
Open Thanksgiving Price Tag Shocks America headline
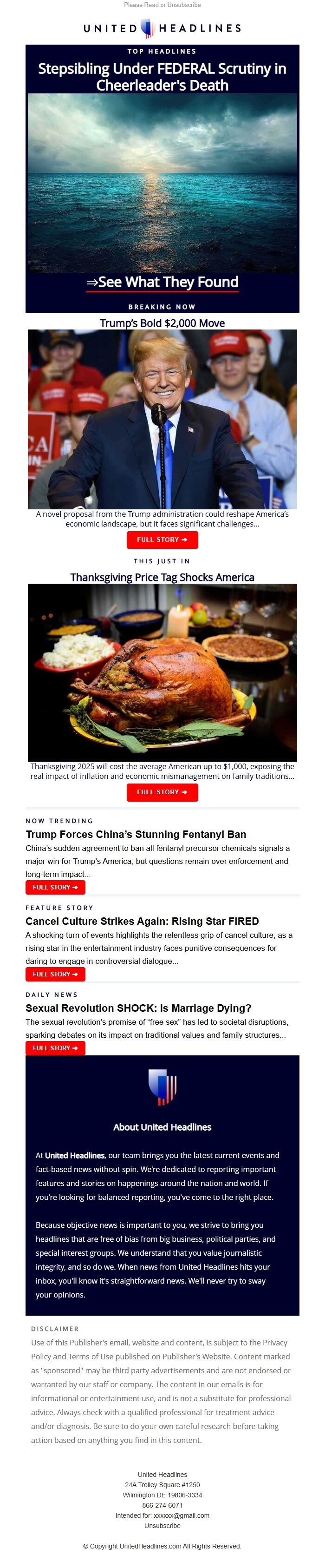click(x=162, y=577)
